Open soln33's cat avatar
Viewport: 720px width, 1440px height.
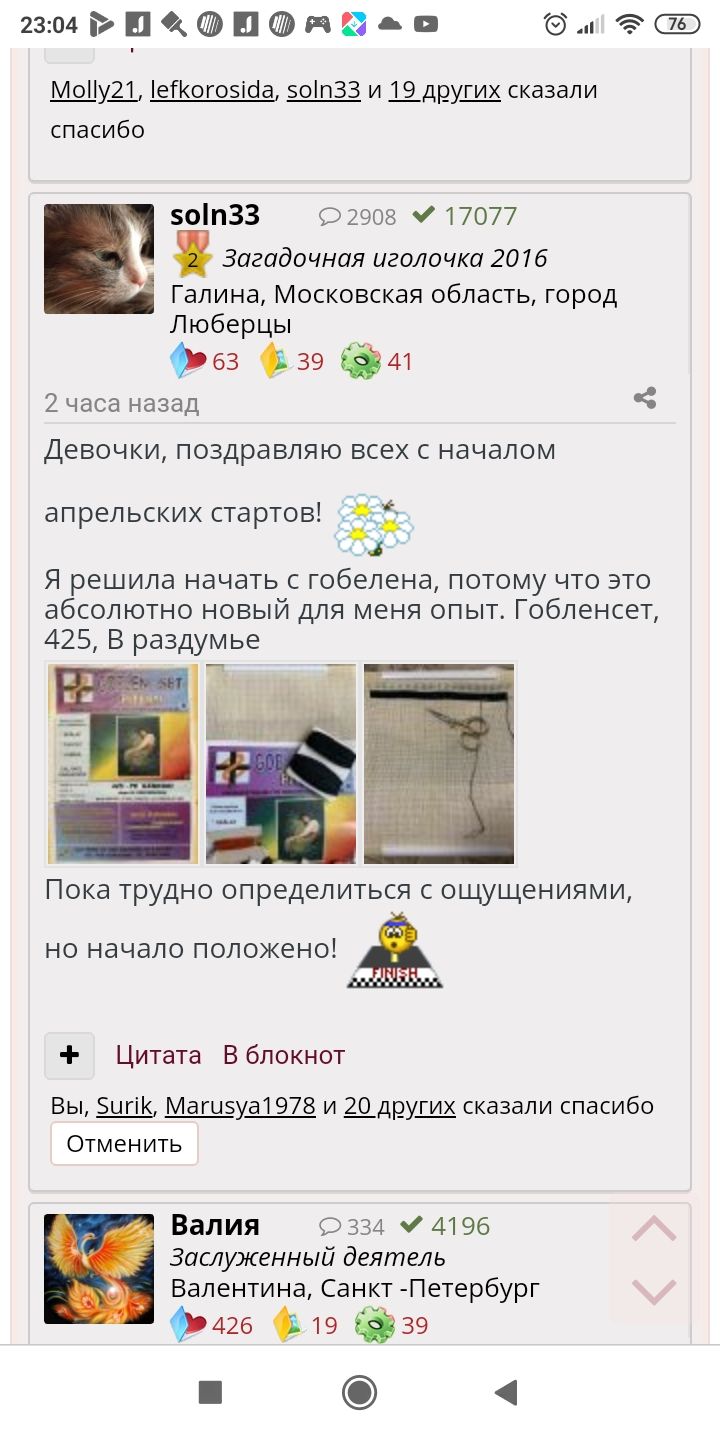click(x=99, y=259)
